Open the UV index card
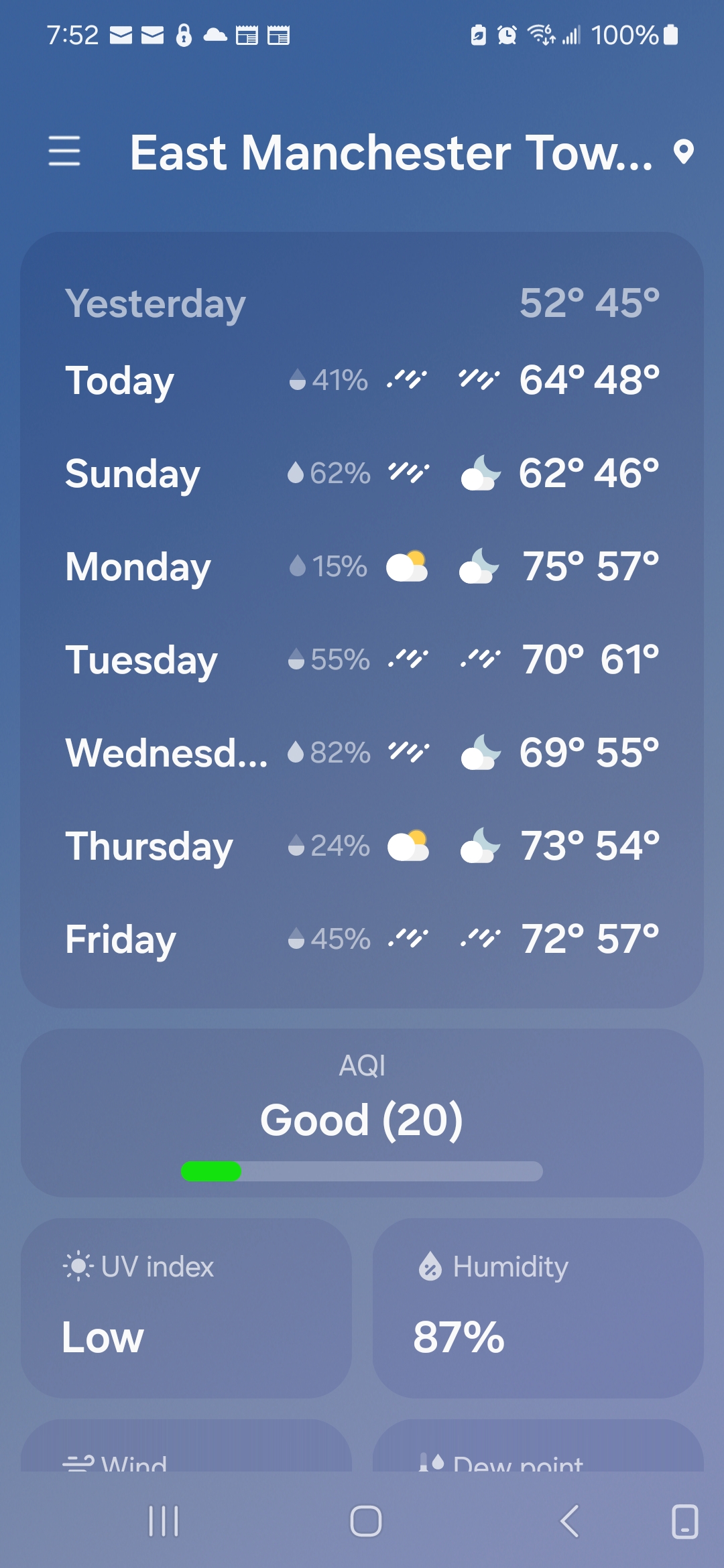Screen dimensions: 724x1568 coord(186,1307)
